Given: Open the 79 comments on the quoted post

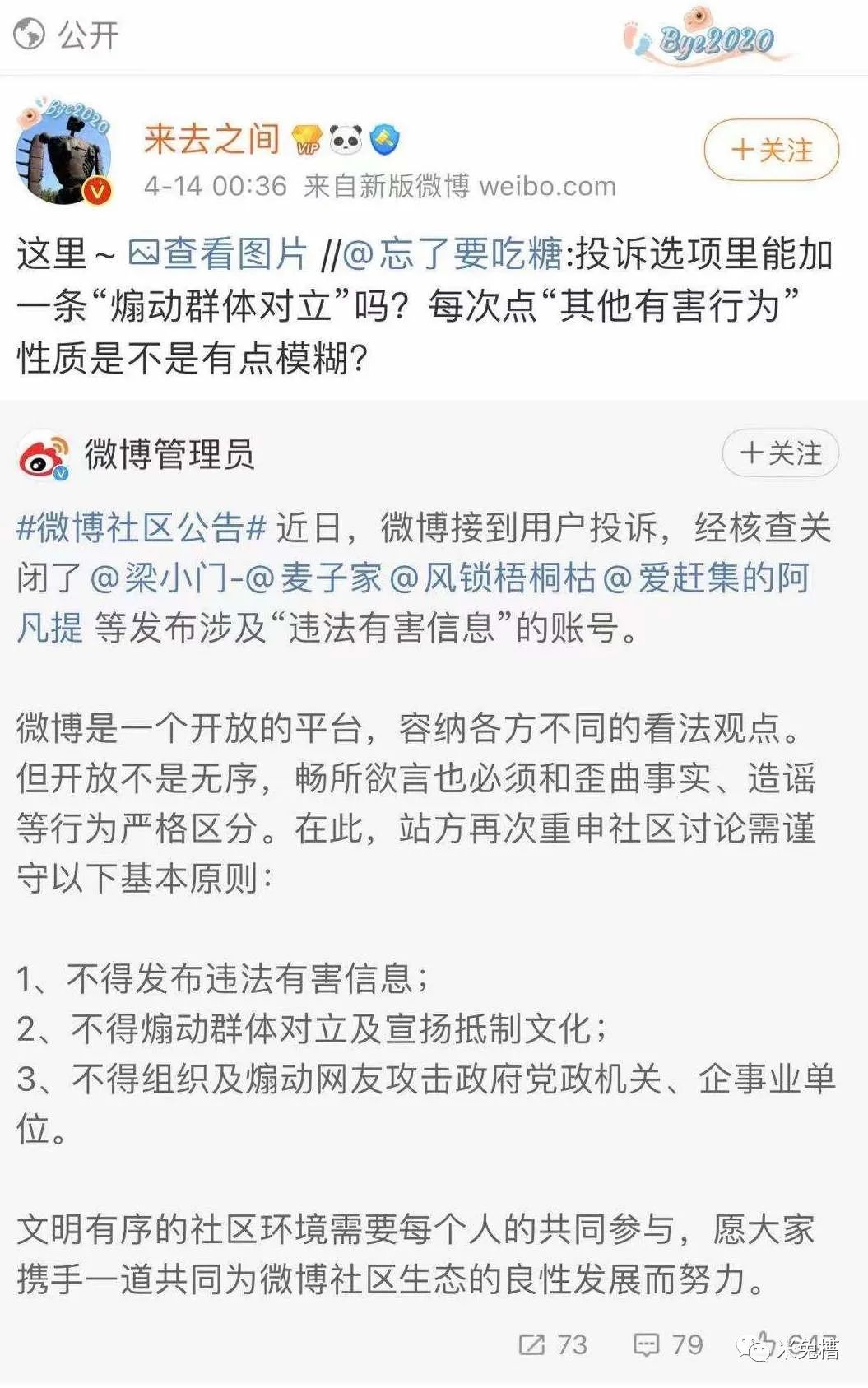Looking at the screenshot, I should click(668, 1344).
